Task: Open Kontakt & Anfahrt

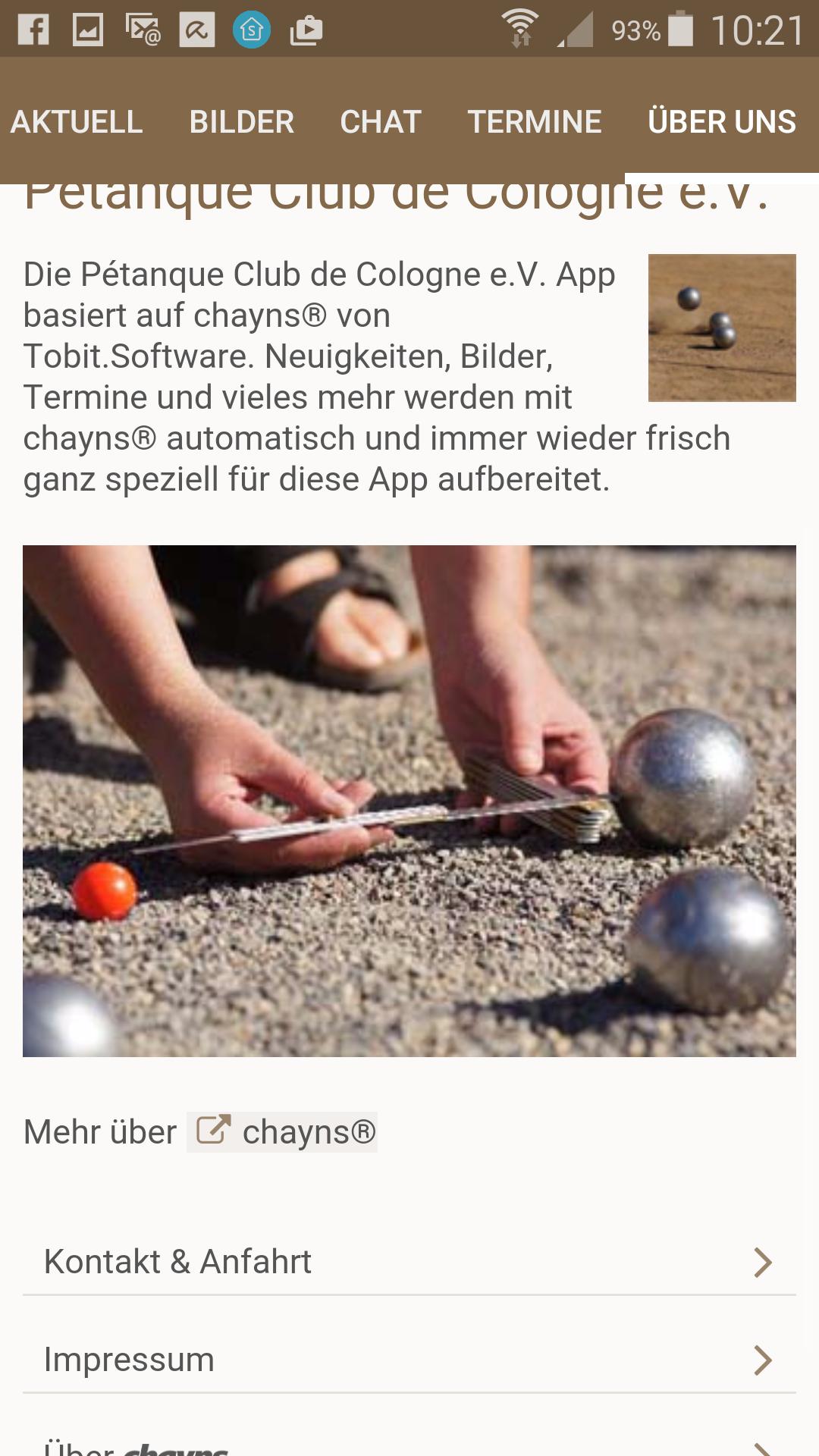Action: 409,1262
